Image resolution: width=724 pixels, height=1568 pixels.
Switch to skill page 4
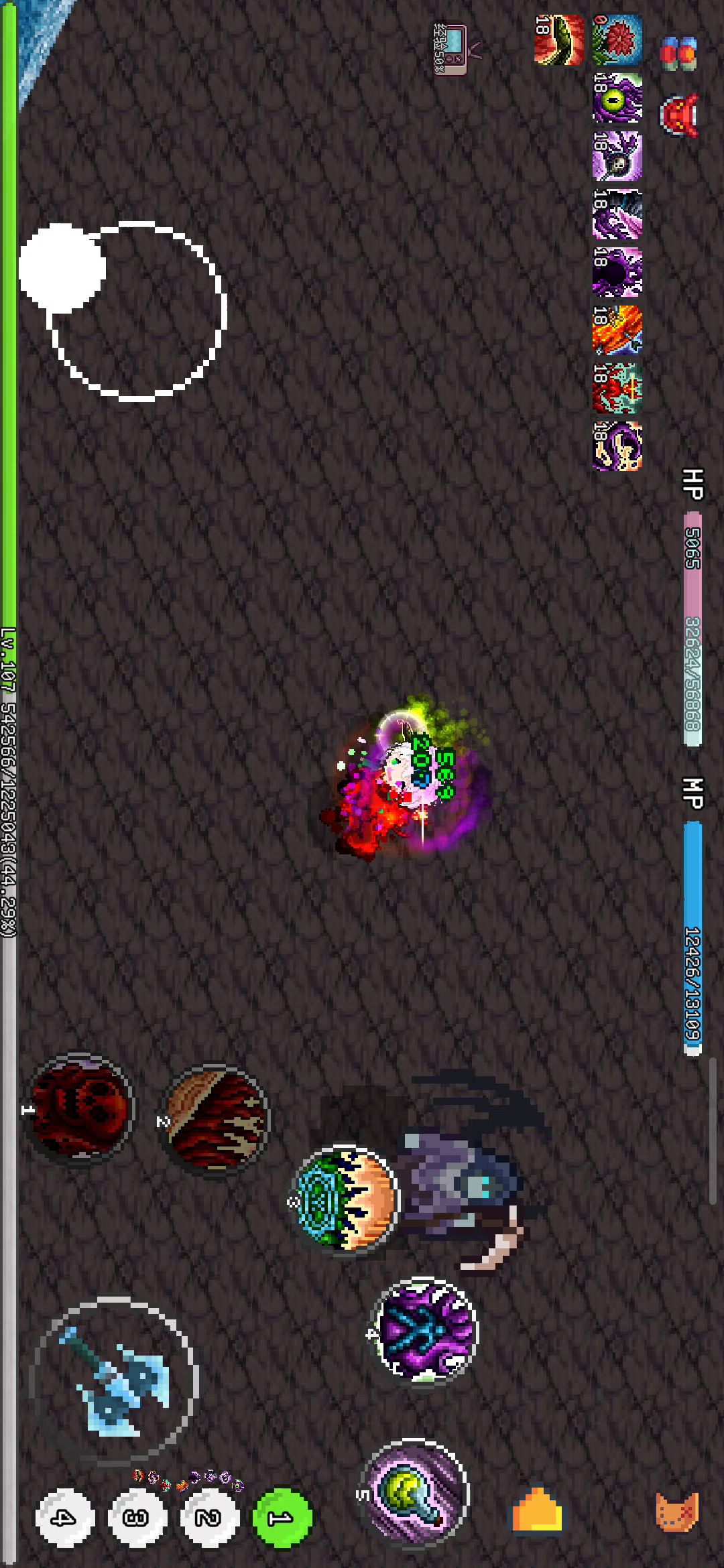point(64,1518)
